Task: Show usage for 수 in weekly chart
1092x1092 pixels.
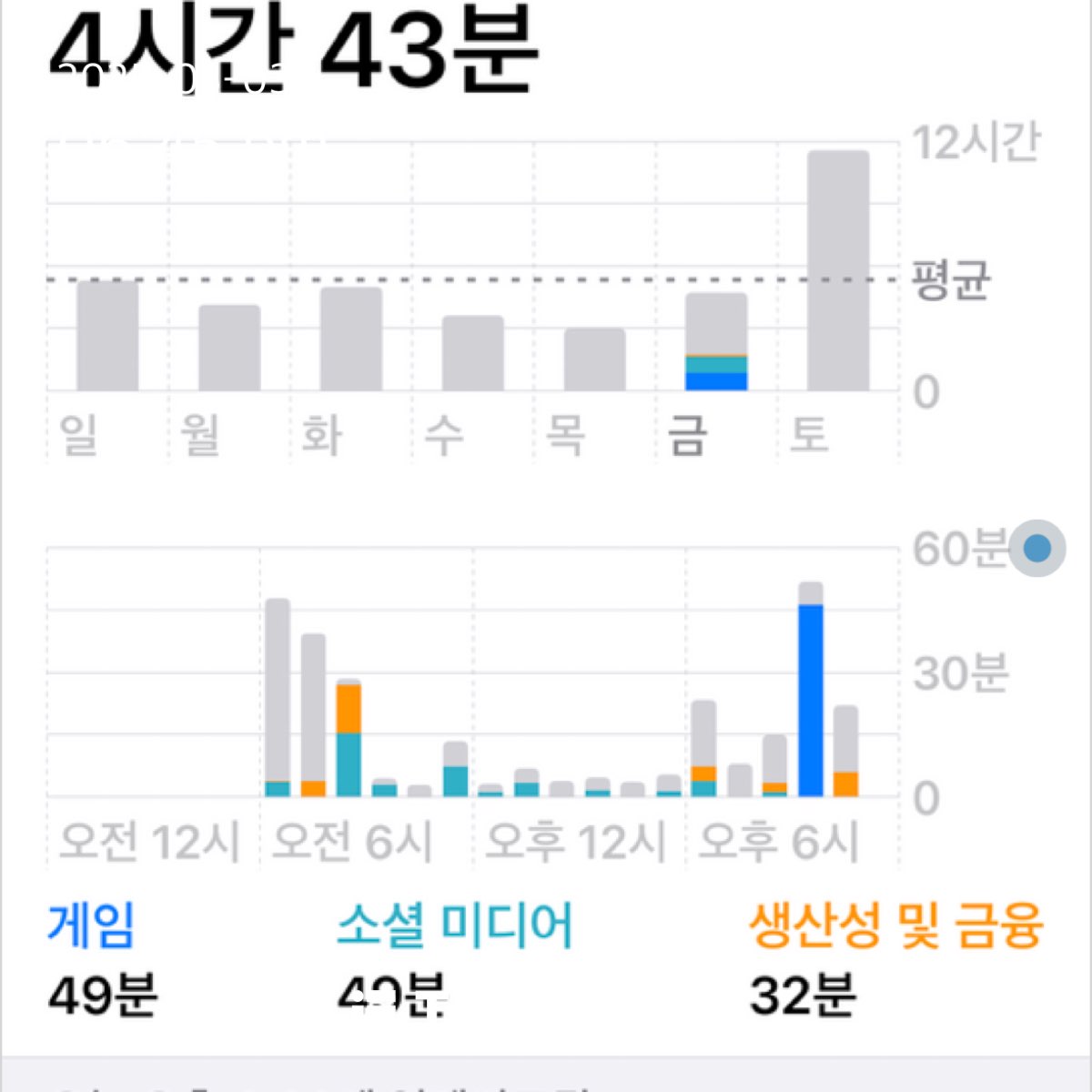Action: click(x=473, y=354)
